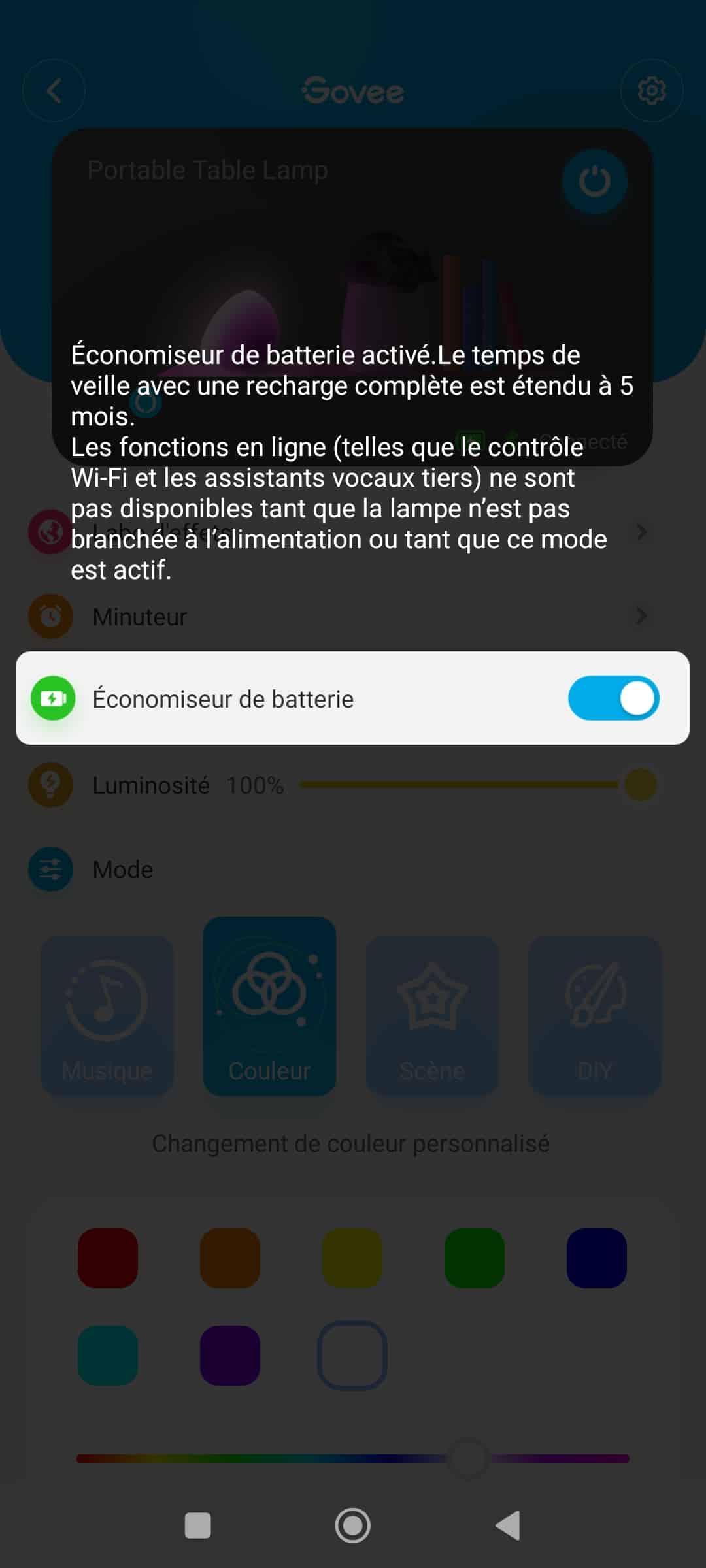Select the Couleur mode

pos(269,1006)
